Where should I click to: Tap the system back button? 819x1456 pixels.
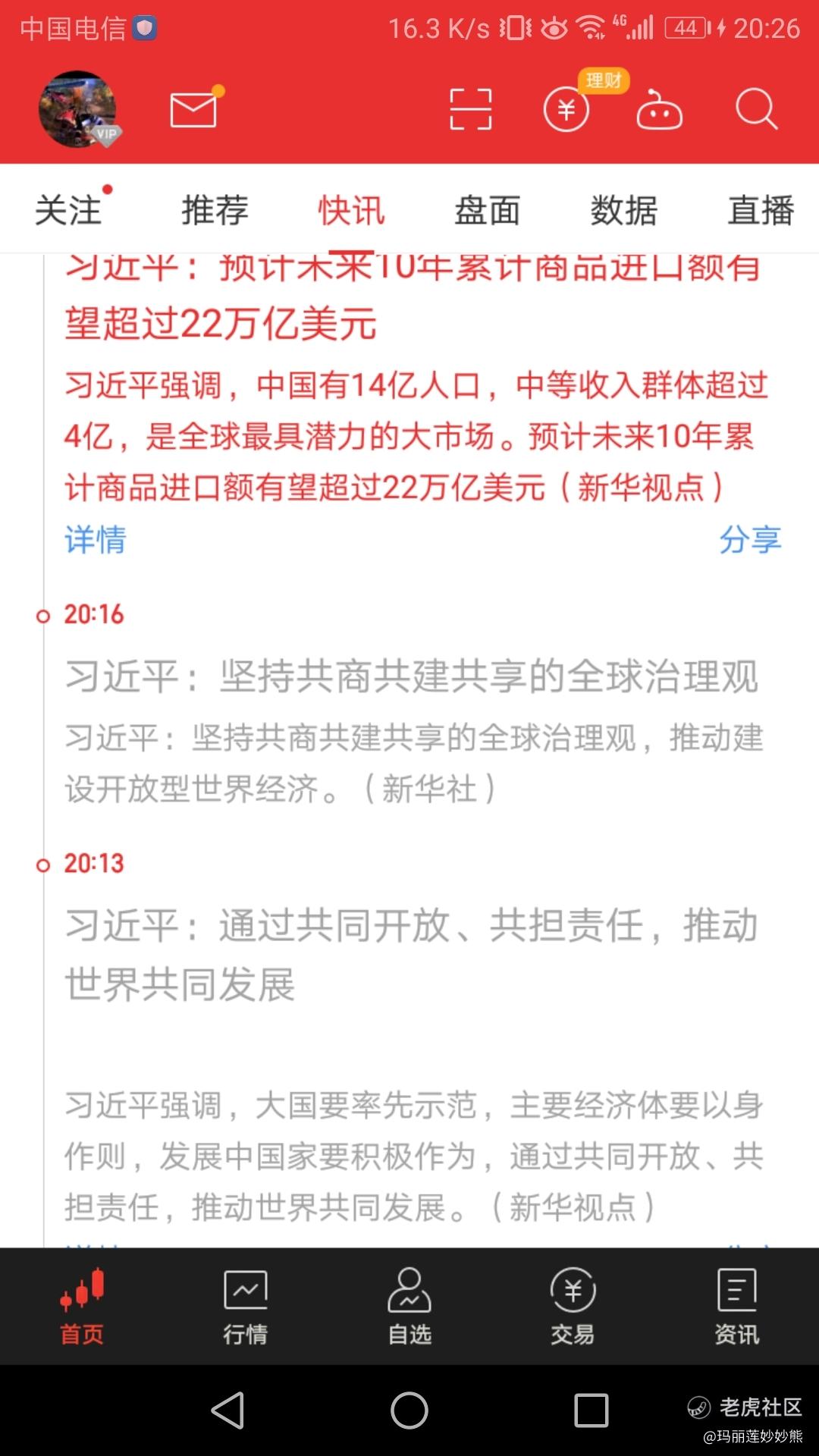tap(227, 1410)
